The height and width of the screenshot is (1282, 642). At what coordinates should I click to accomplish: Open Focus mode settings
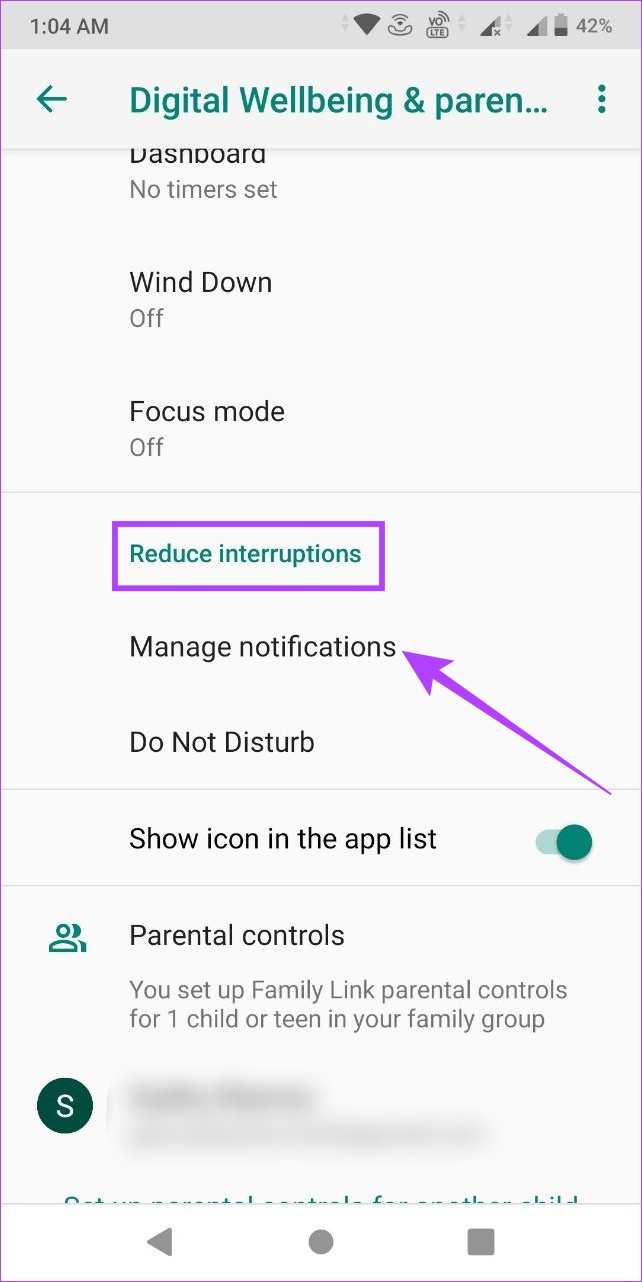pos(321,428)
